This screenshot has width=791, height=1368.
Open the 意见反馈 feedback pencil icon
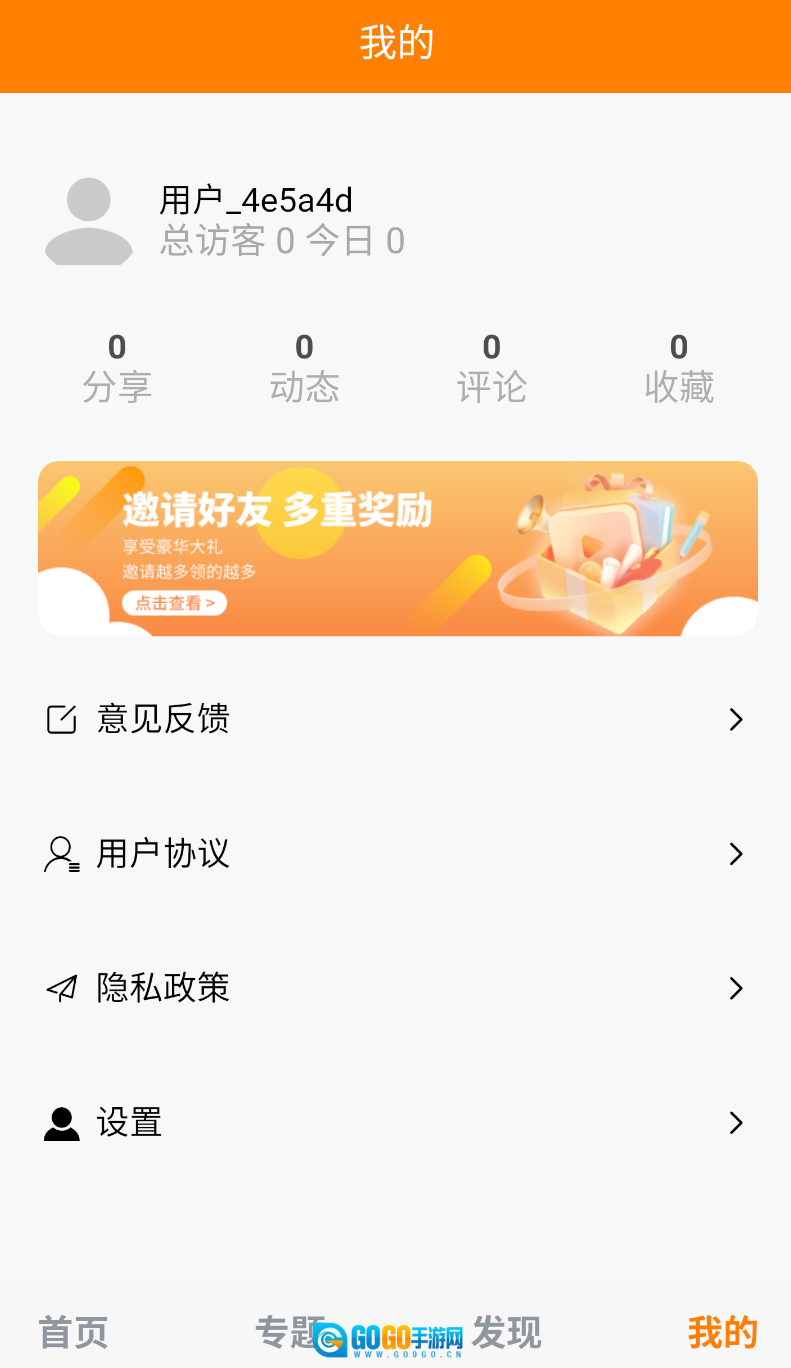62,719
